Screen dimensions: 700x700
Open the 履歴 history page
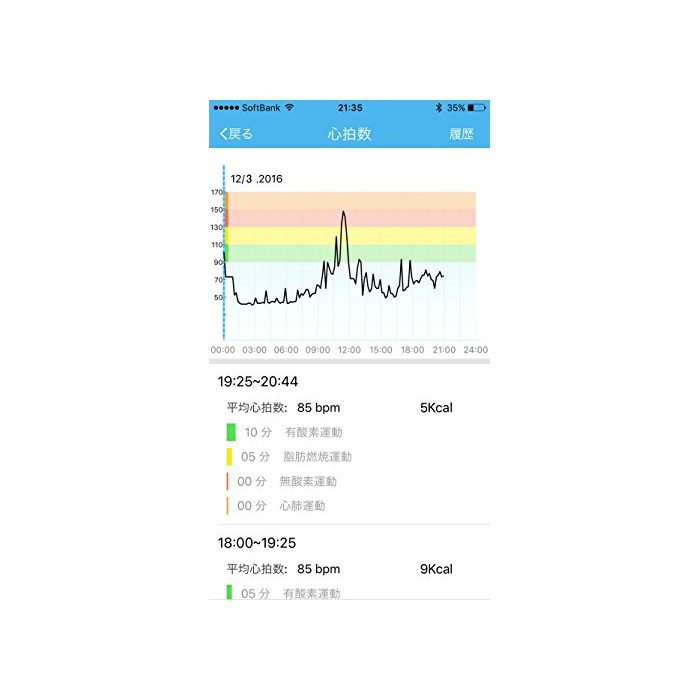coord(461,134)
